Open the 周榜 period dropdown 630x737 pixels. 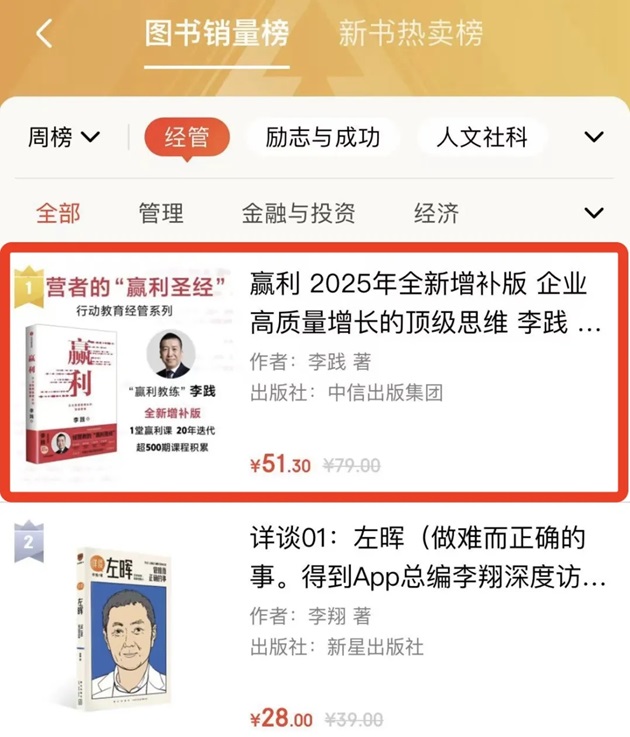point(64,137)
